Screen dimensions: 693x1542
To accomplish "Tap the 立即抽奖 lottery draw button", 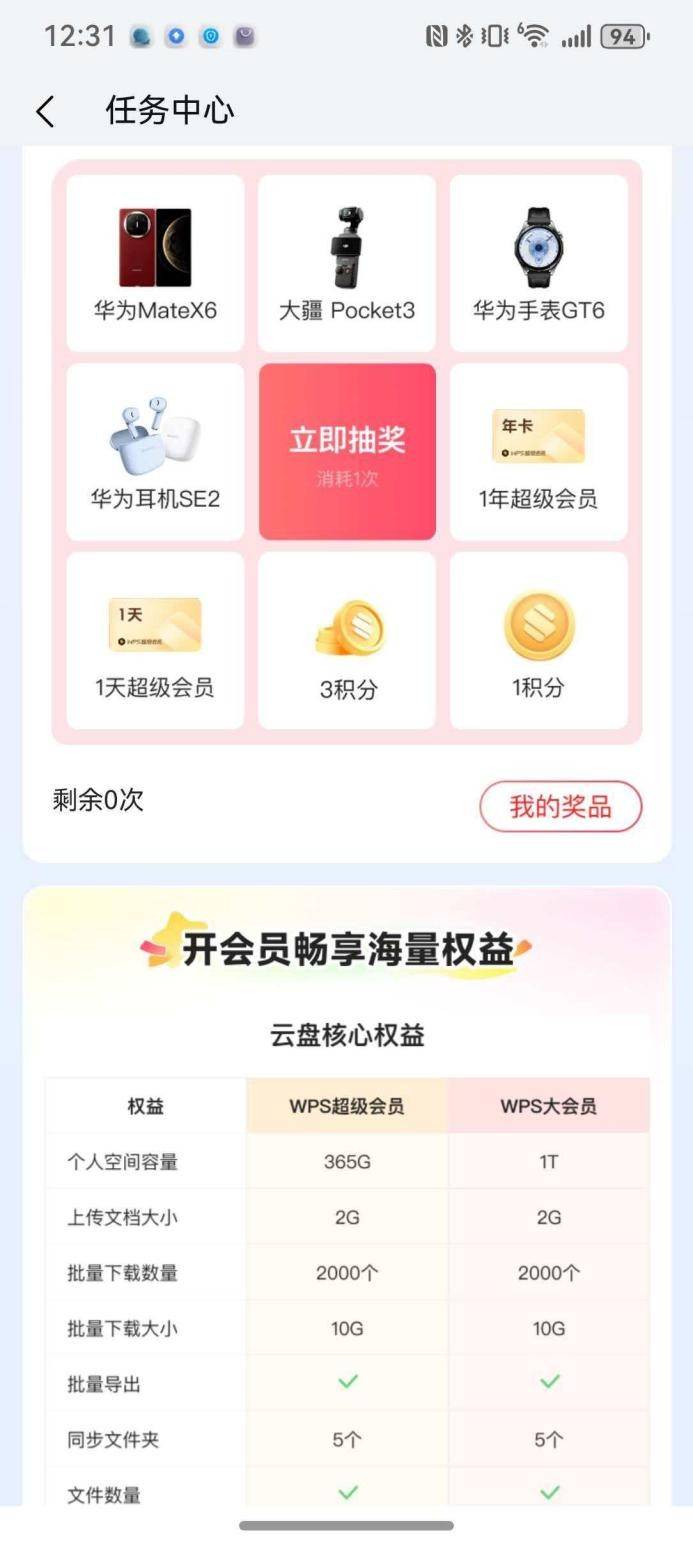I will (x=347, y=452).
